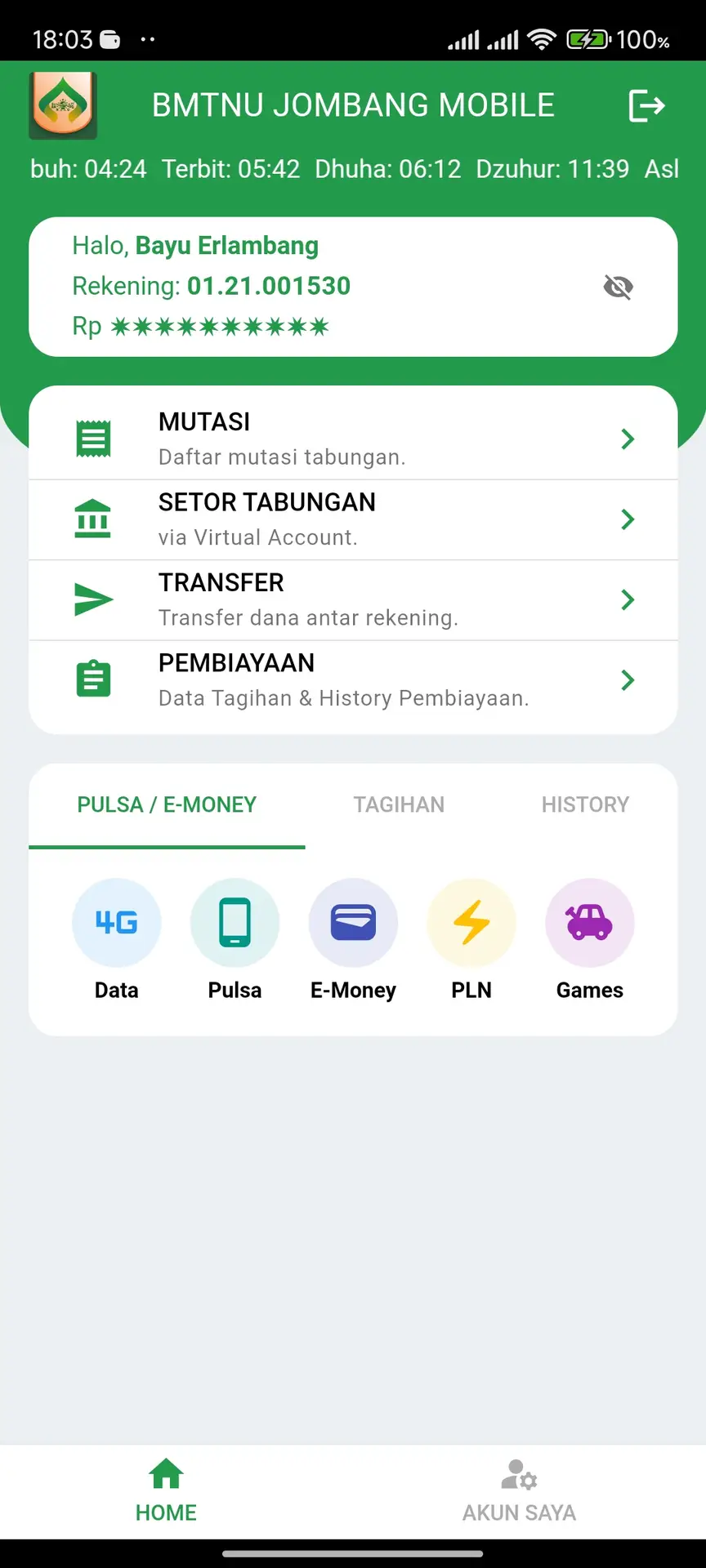Choose the Pulsa top-up option

tap(235, 940)
